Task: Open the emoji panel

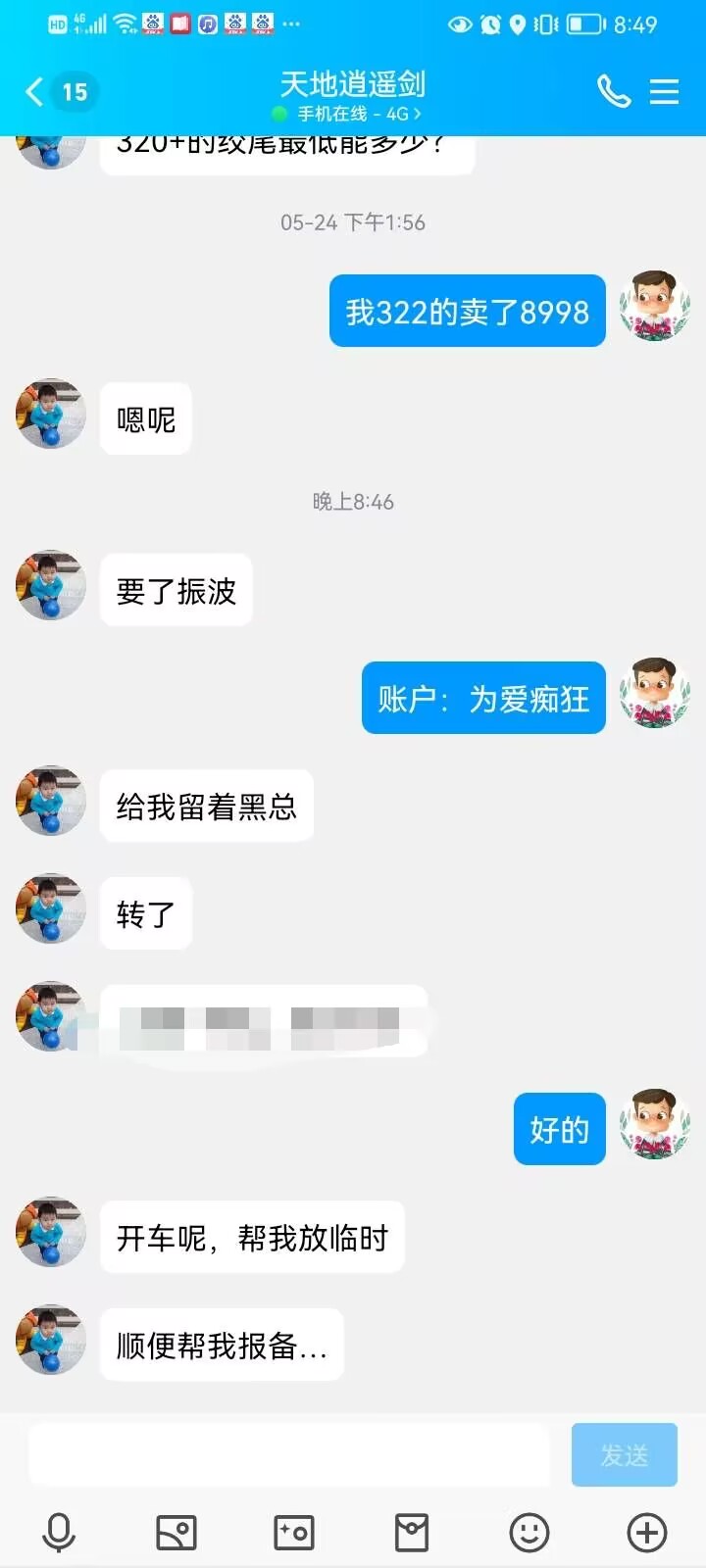Action: click(529, 1532)
